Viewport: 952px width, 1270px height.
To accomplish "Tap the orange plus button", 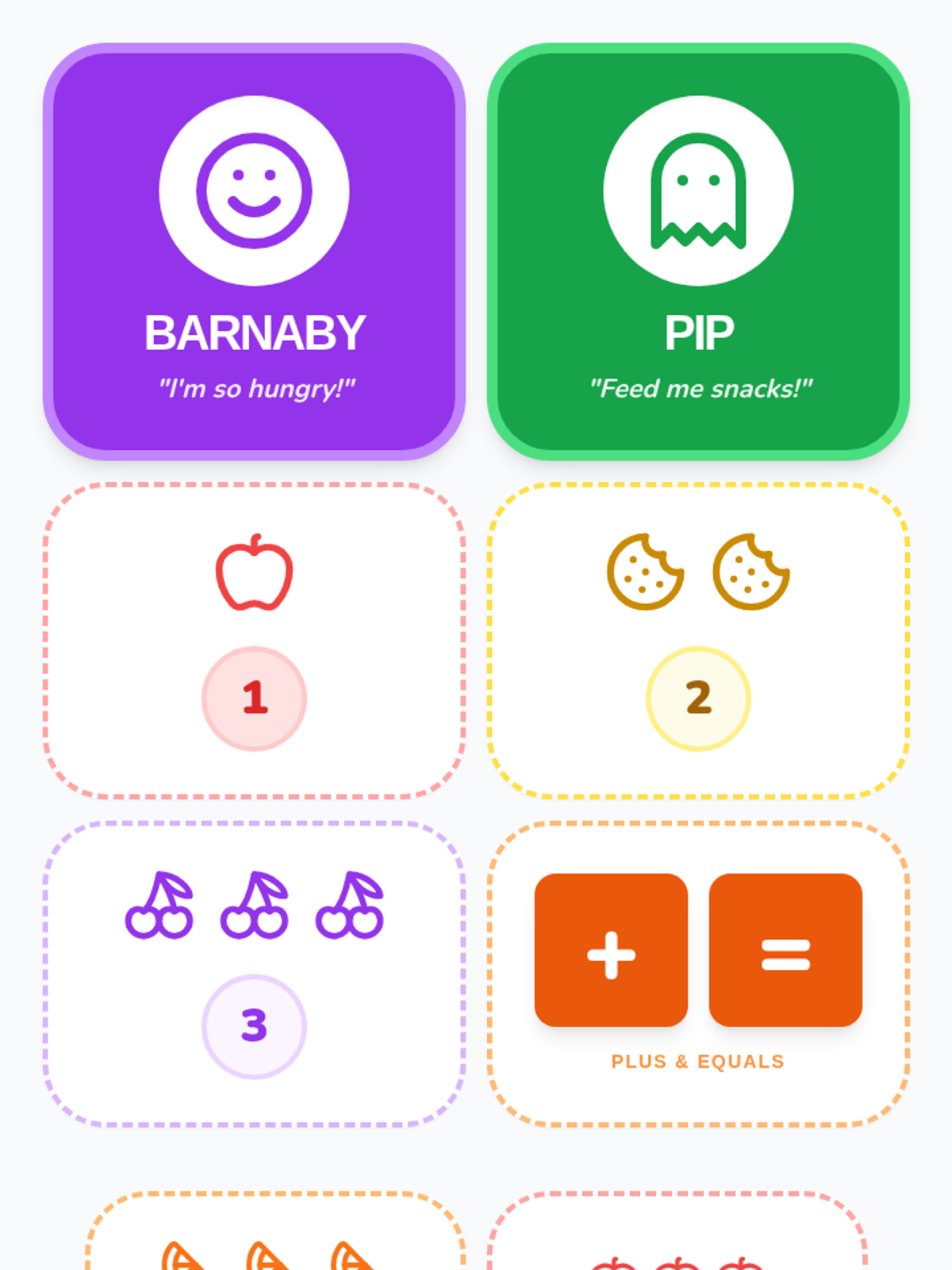I will (x=611, y=950).
